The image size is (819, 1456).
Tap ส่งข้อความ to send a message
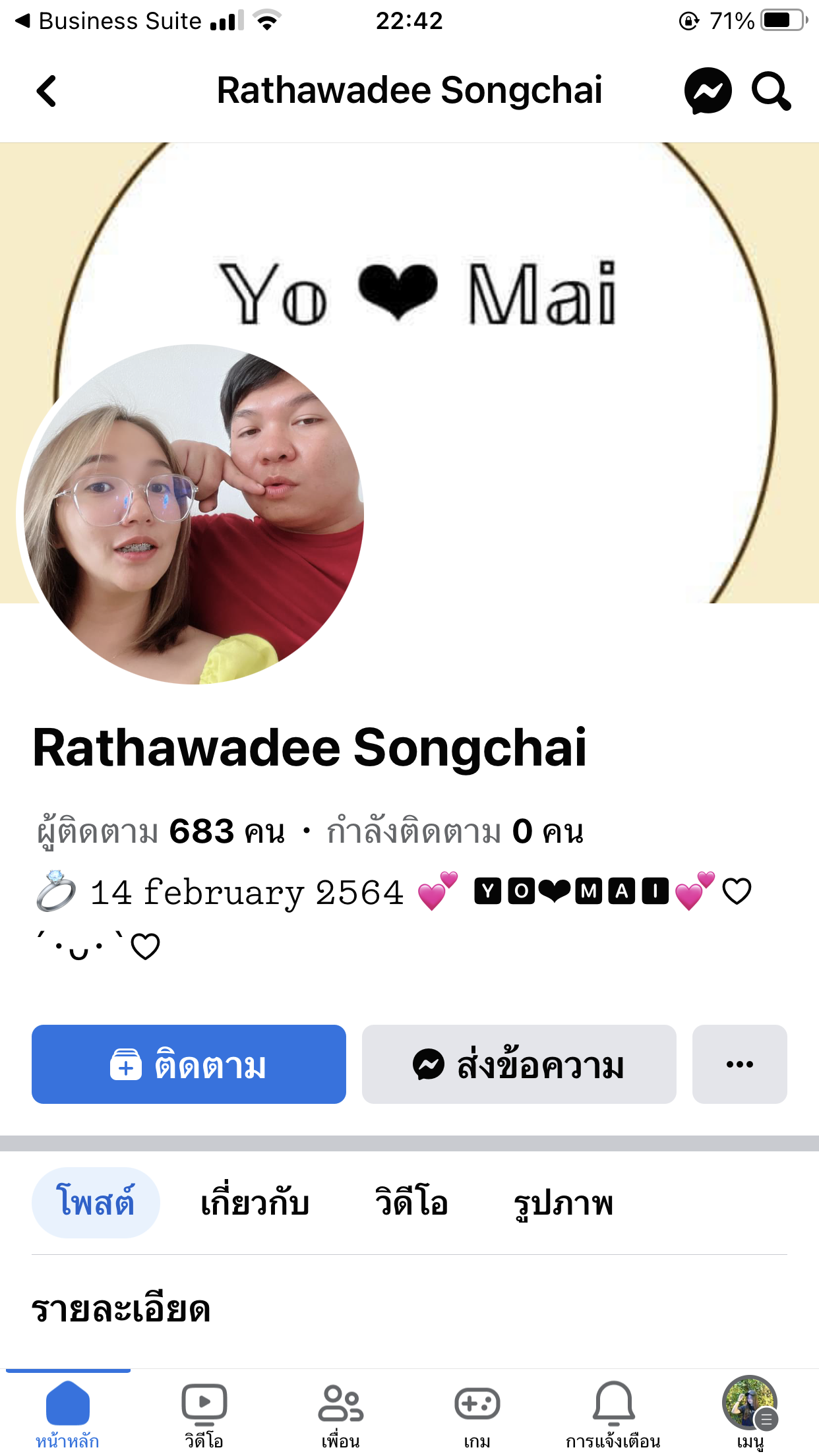[x=519, y=1064]
